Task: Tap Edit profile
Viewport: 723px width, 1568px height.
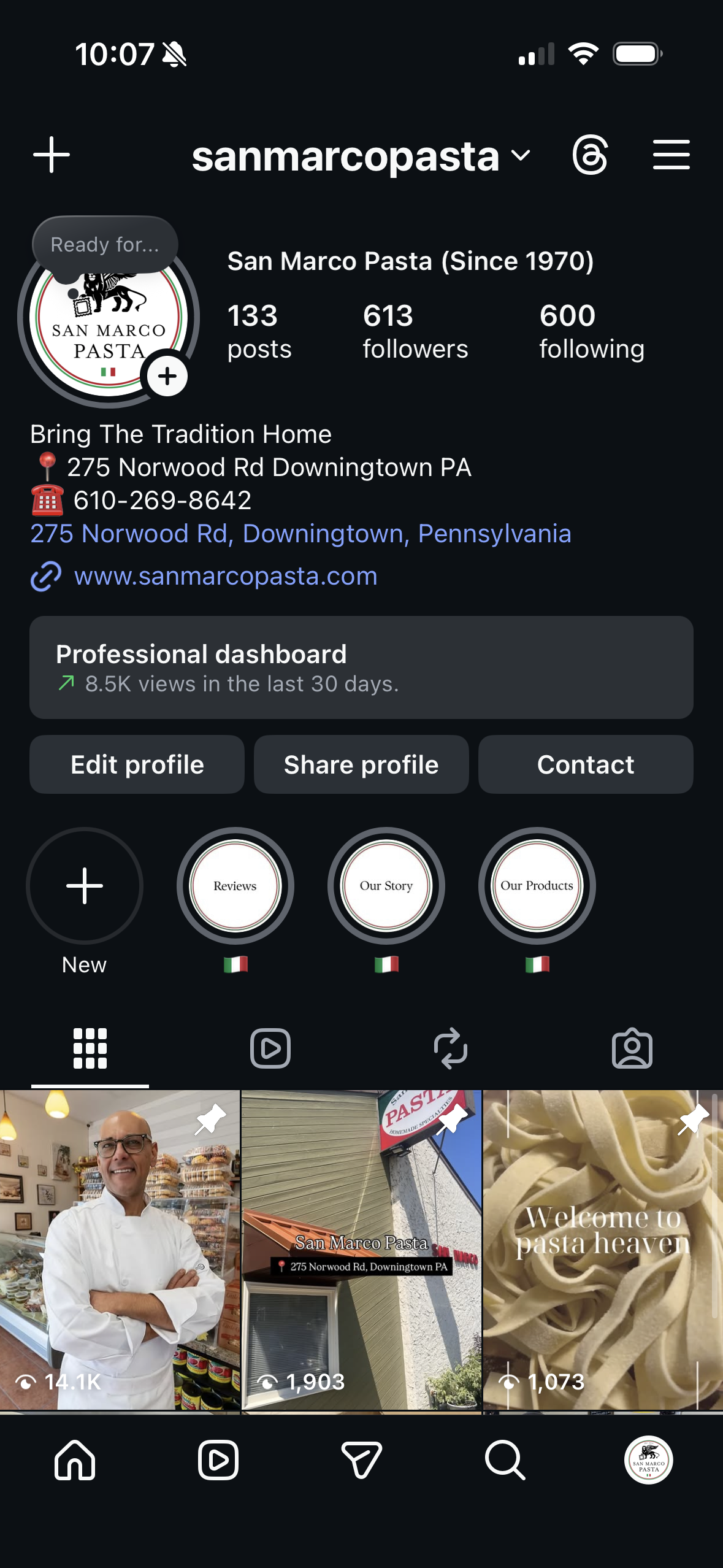Action: pyautogui.click(x=137, y=764)
